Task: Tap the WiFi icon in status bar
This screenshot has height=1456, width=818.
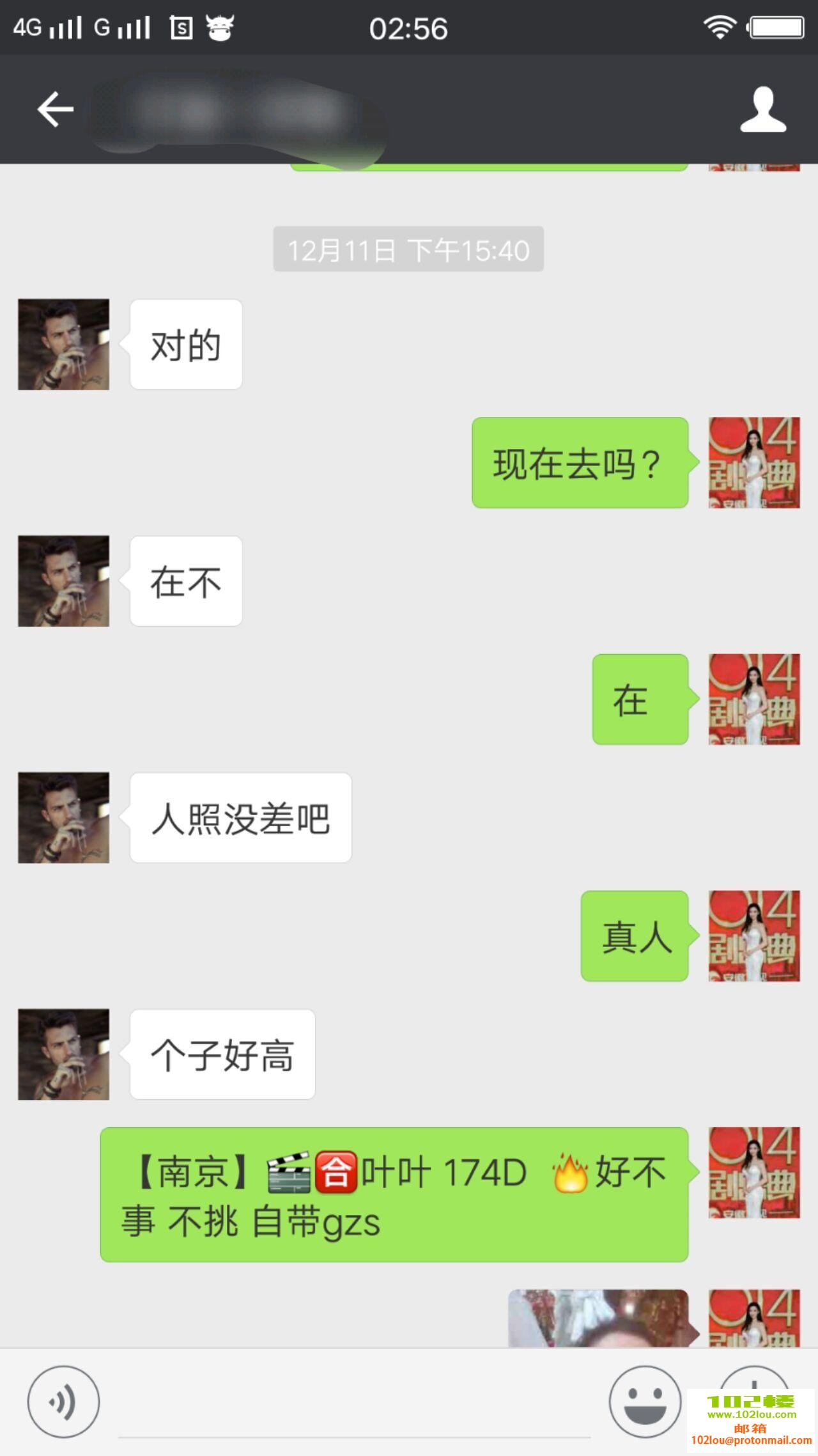Action: pyautogui.click(x=718, y=27)
